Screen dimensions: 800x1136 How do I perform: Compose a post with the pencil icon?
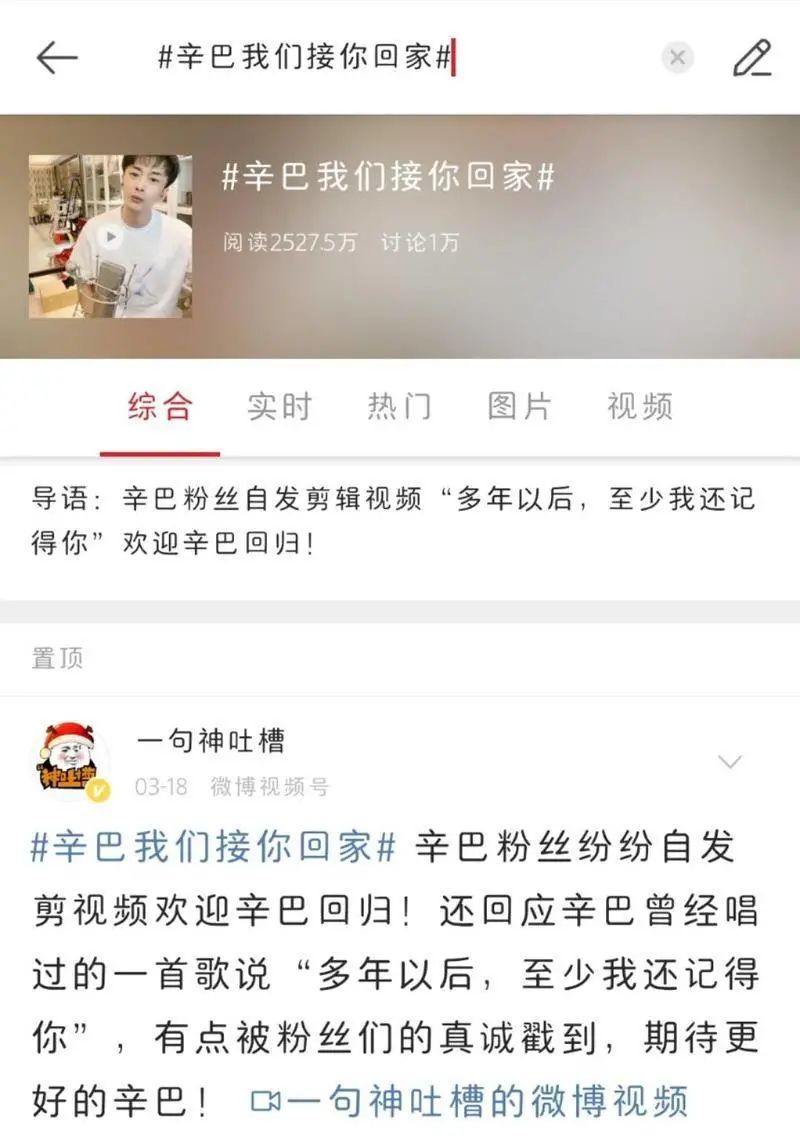752,58
